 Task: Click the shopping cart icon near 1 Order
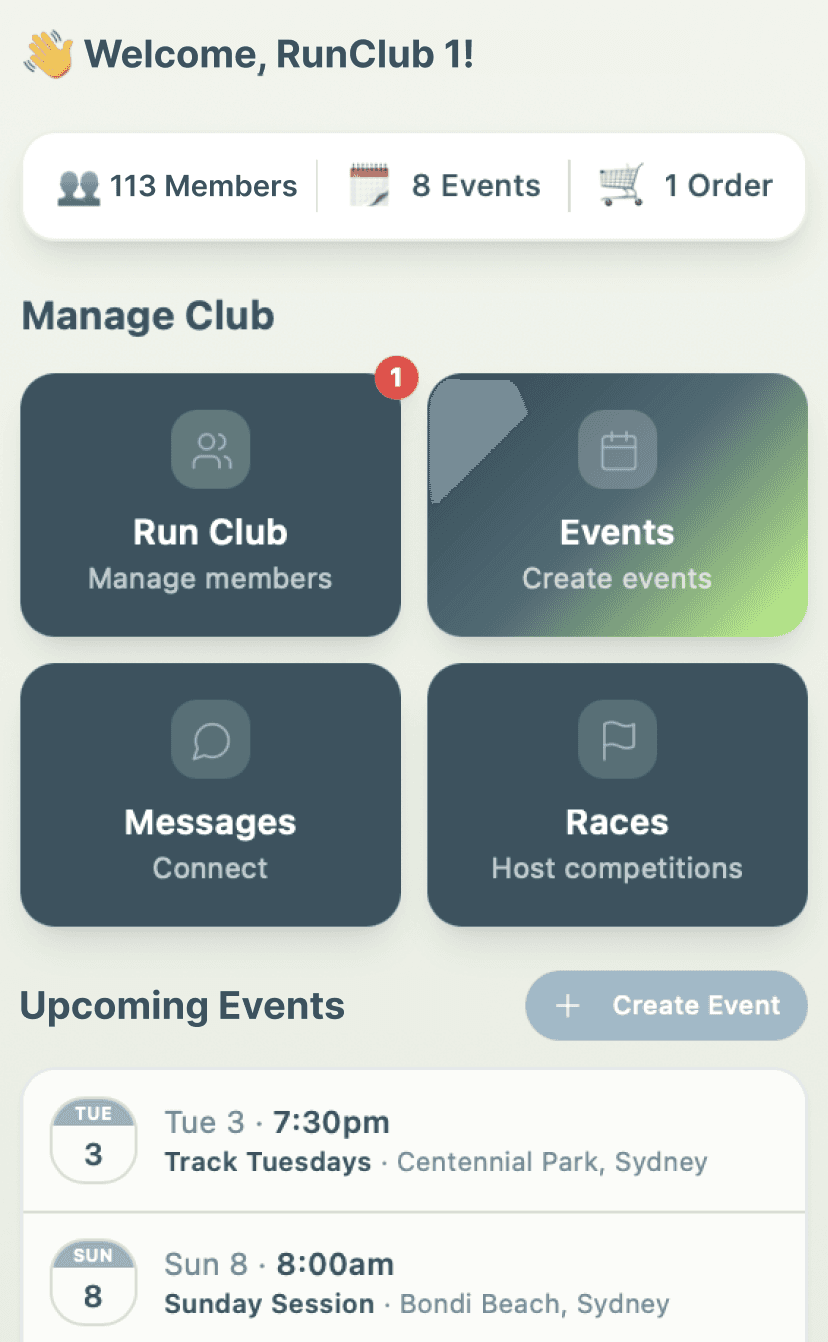point(621,185)
